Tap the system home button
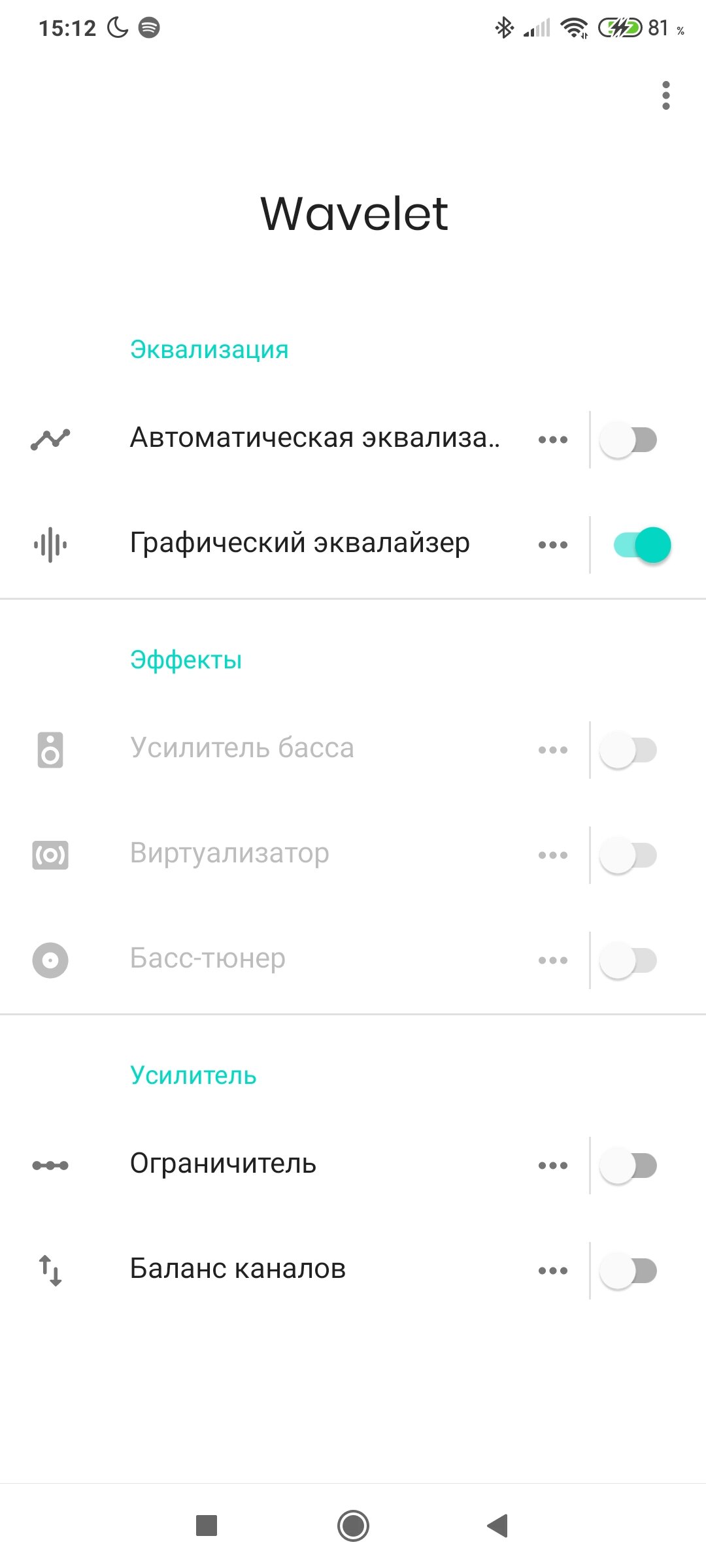This screenshot has height=1568, width=706. tap(353, 1526)
